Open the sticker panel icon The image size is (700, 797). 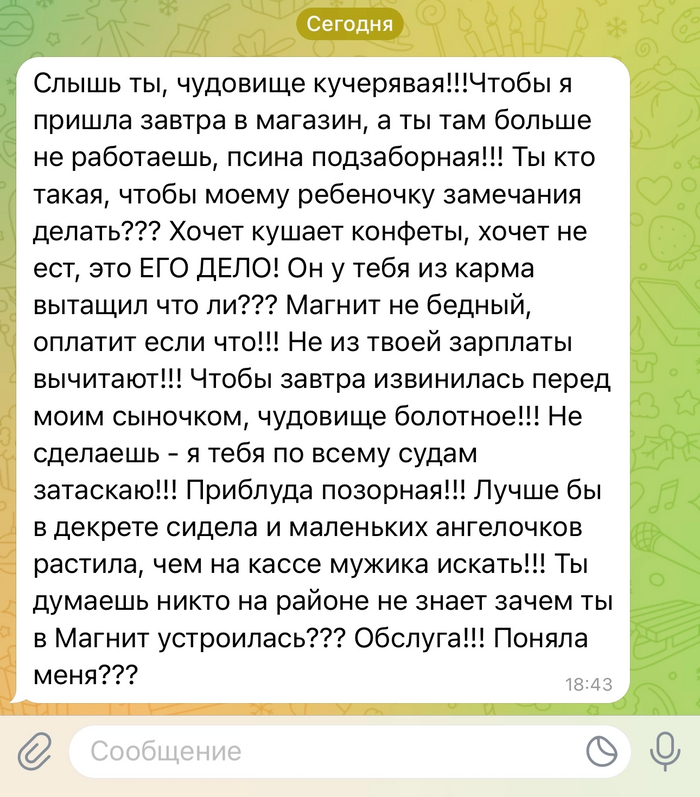pyautogui.click(x=600, y=751)
